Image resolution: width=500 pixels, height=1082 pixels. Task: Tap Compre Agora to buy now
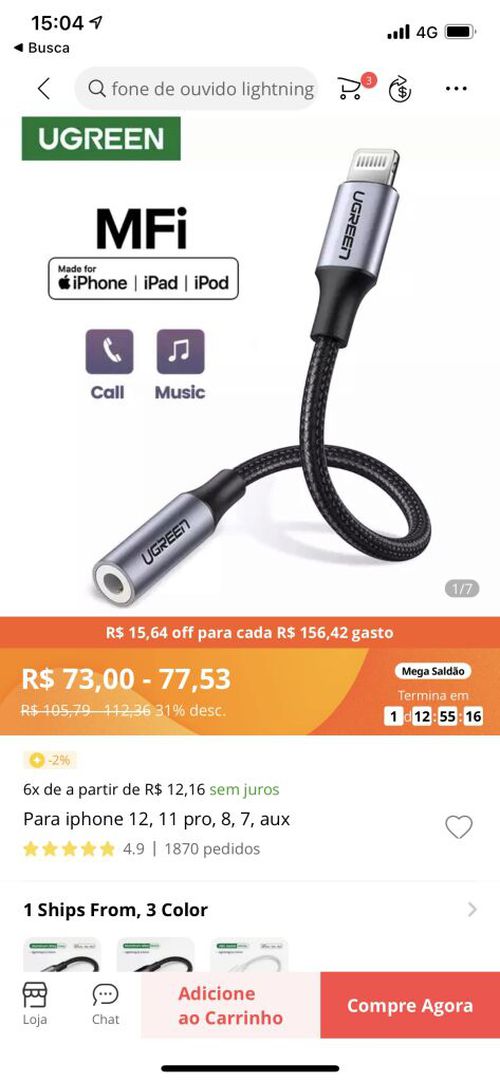pos(410,1005)
